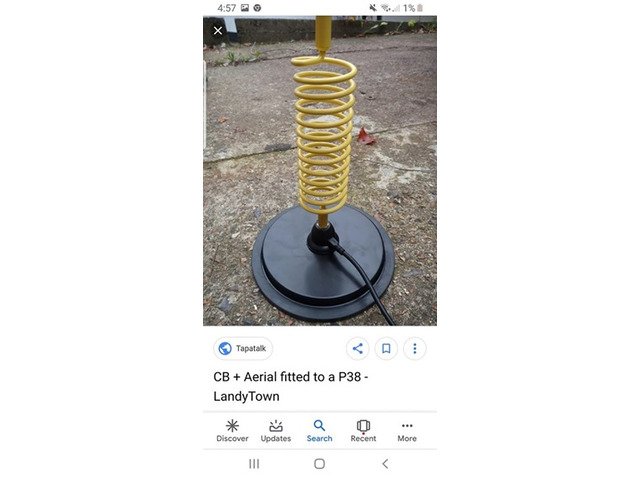Switch to the Discover tab

[232, 431]
